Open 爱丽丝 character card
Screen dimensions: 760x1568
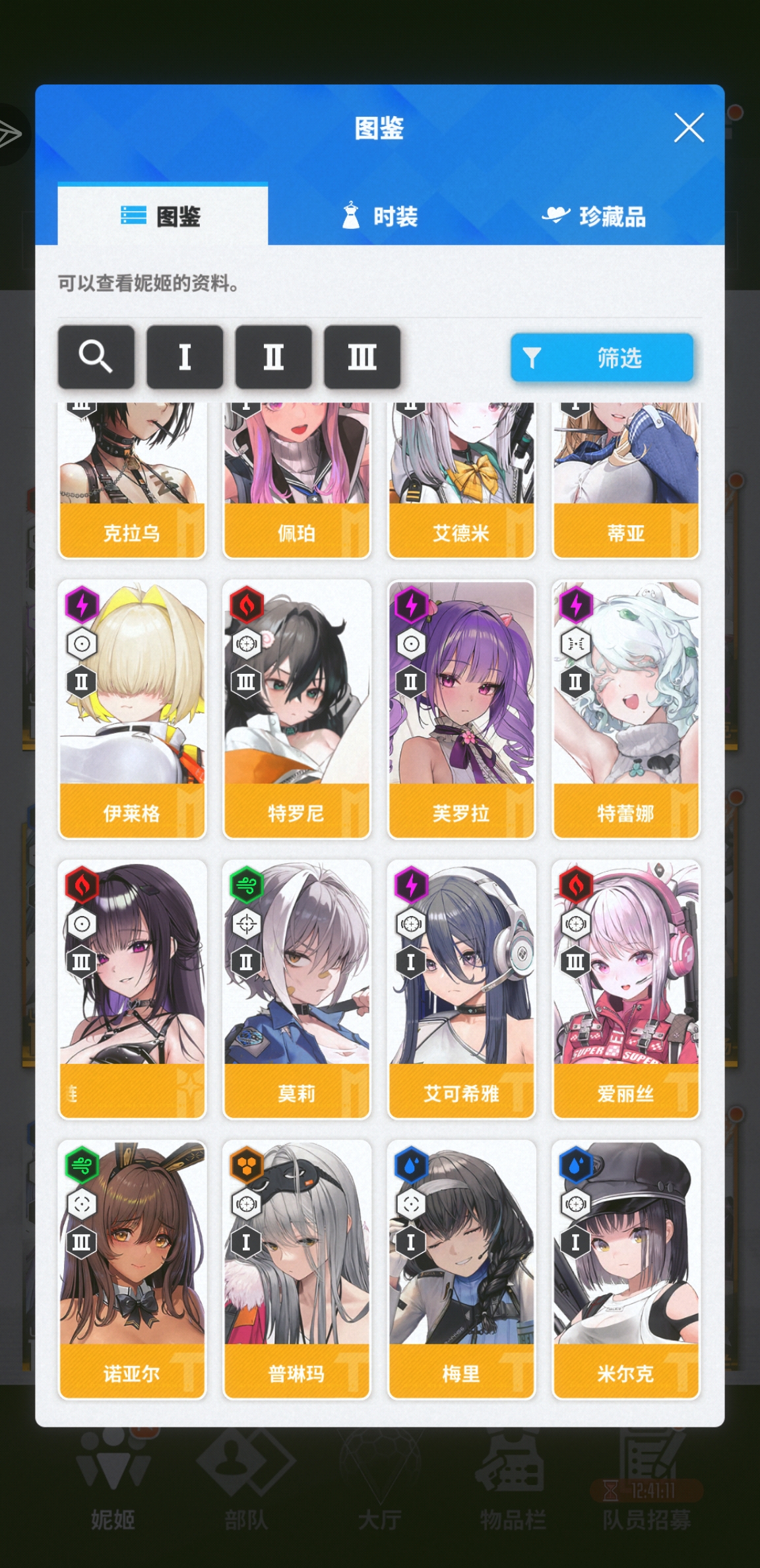click(625, 990)
